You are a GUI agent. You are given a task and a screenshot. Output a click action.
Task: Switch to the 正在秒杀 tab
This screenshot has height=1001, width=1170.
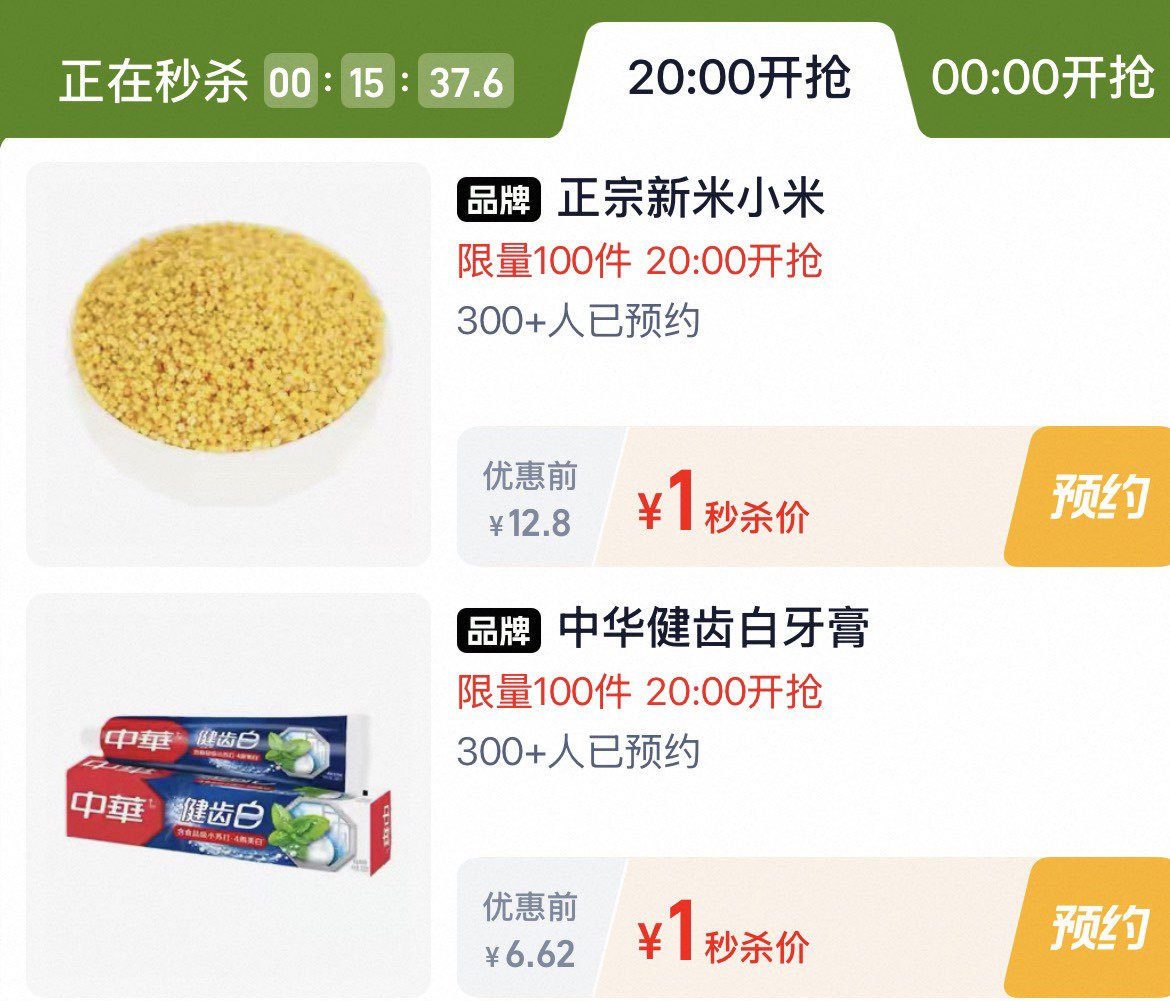[x=286, y=81]
